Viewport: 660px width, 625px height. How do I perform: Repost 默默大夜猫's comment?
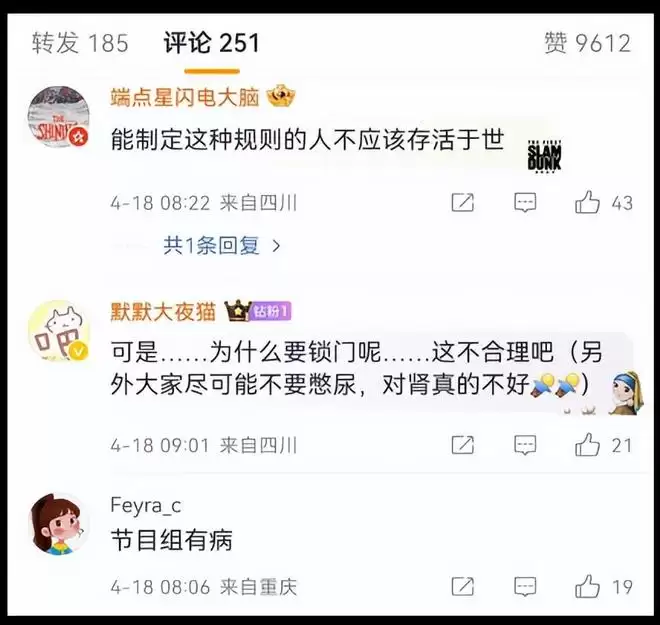coord(462,445)
